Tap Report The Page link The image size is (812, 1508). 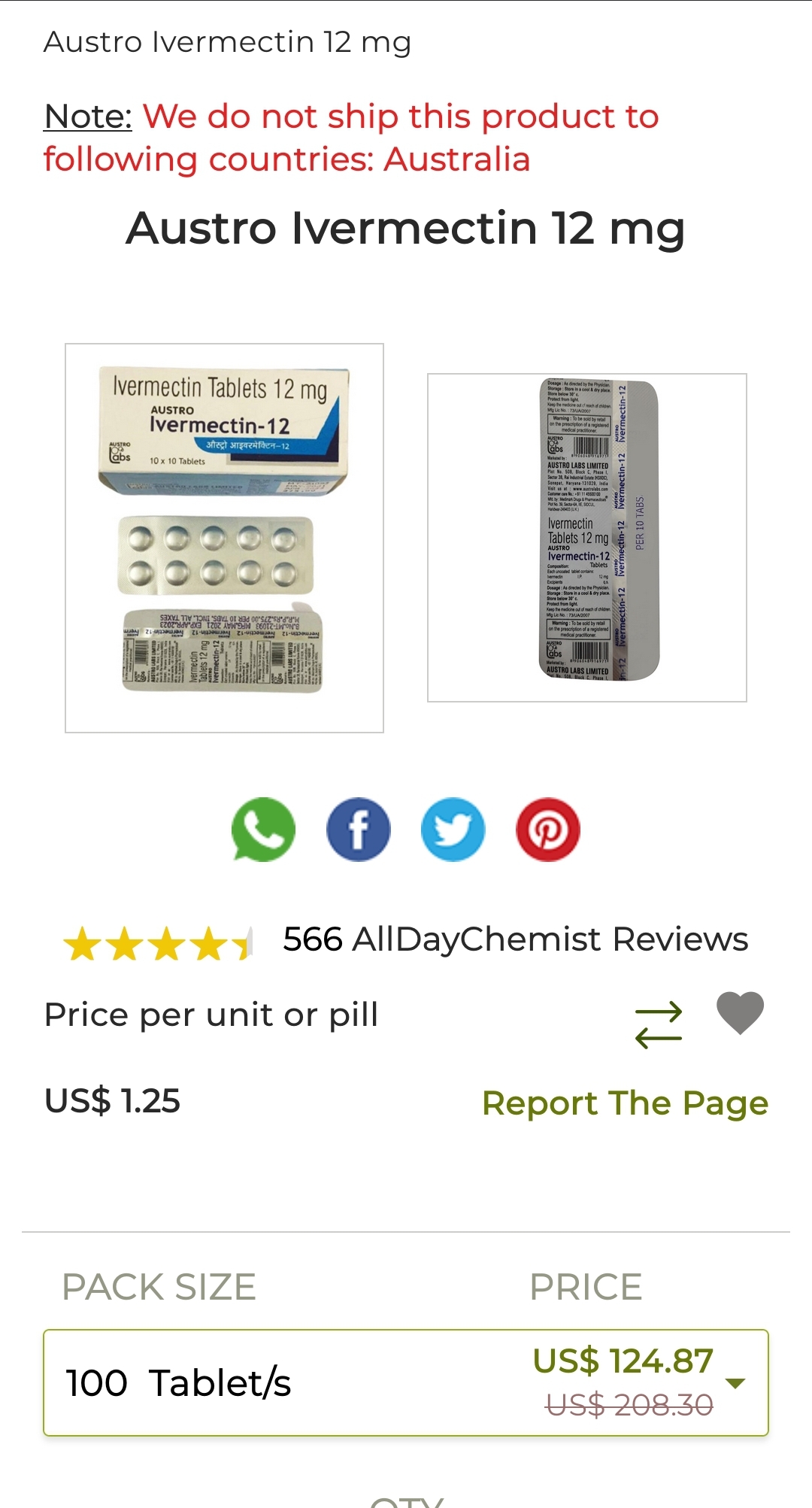[625, 1103]
